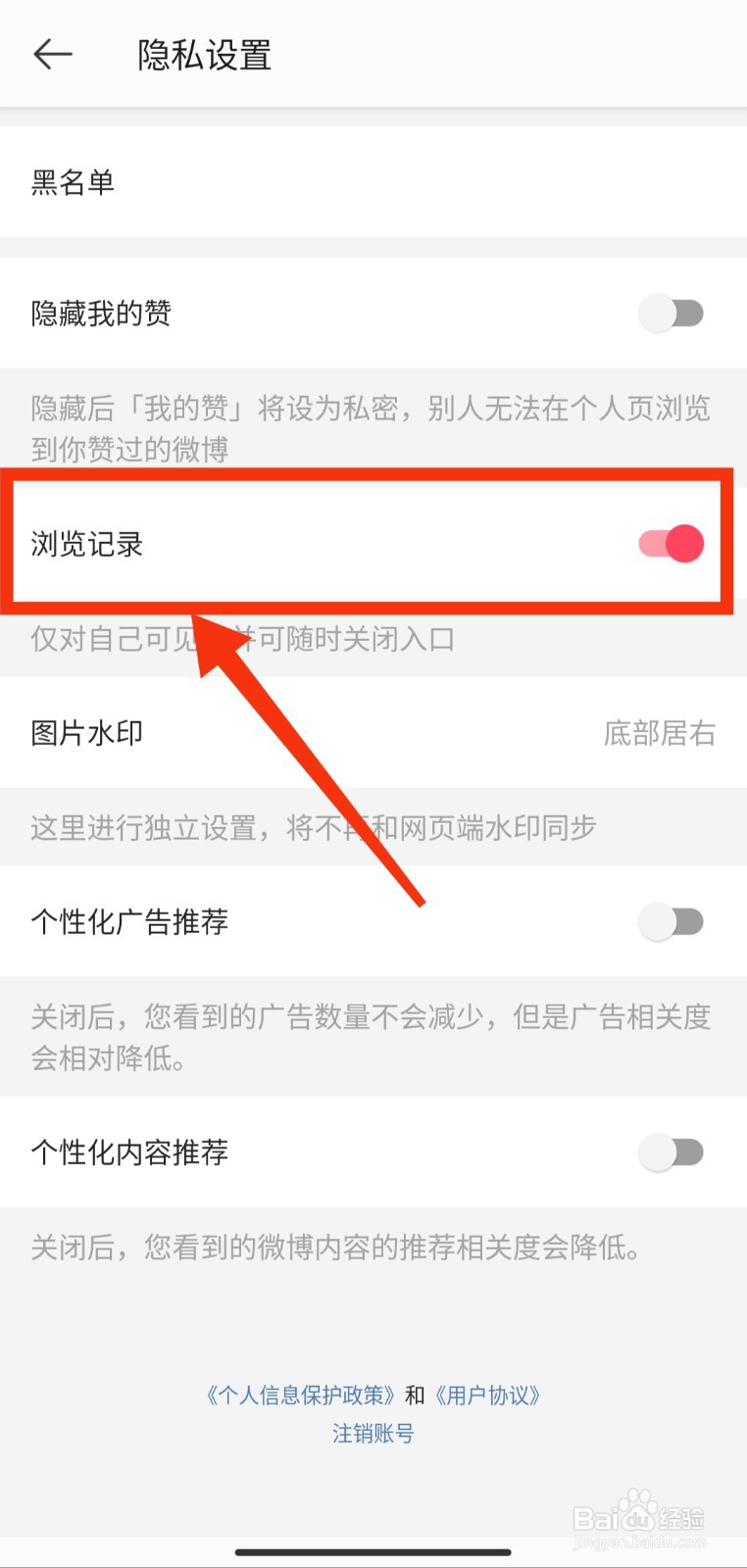Open 图片水印 watermark position options
The height and width of the screenshot is (1568, 747).
[x=86, y=732]
